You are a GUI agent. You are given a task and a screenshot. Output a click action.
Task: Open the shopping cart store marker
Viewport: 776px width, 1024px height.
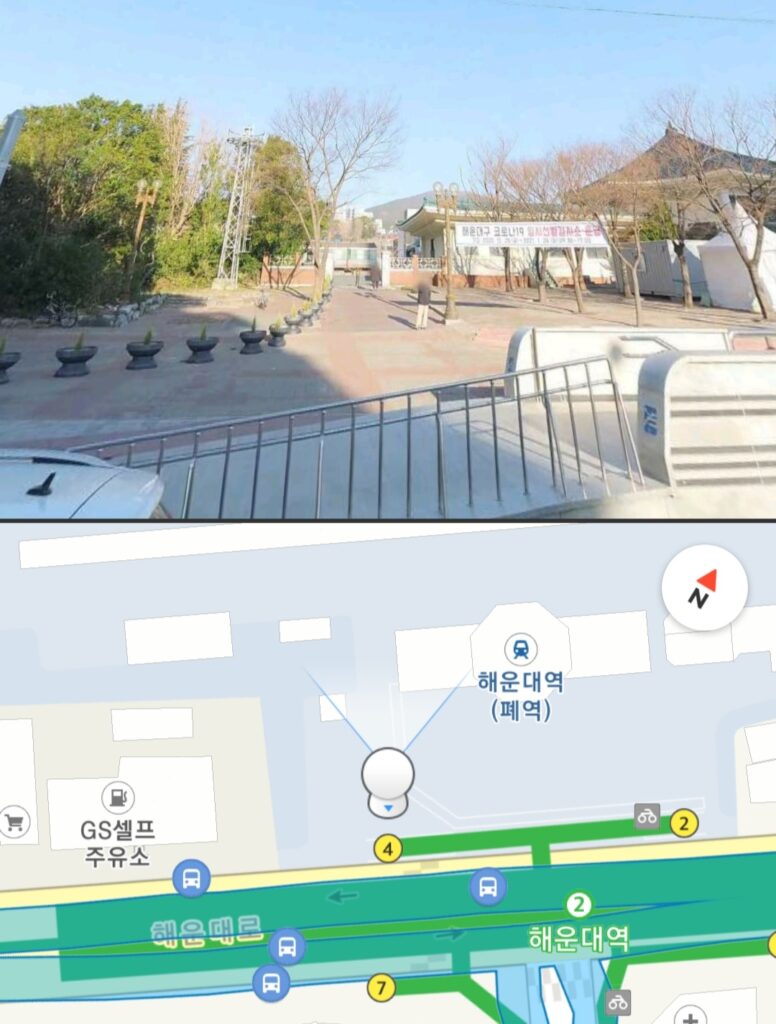coord(14,822)
